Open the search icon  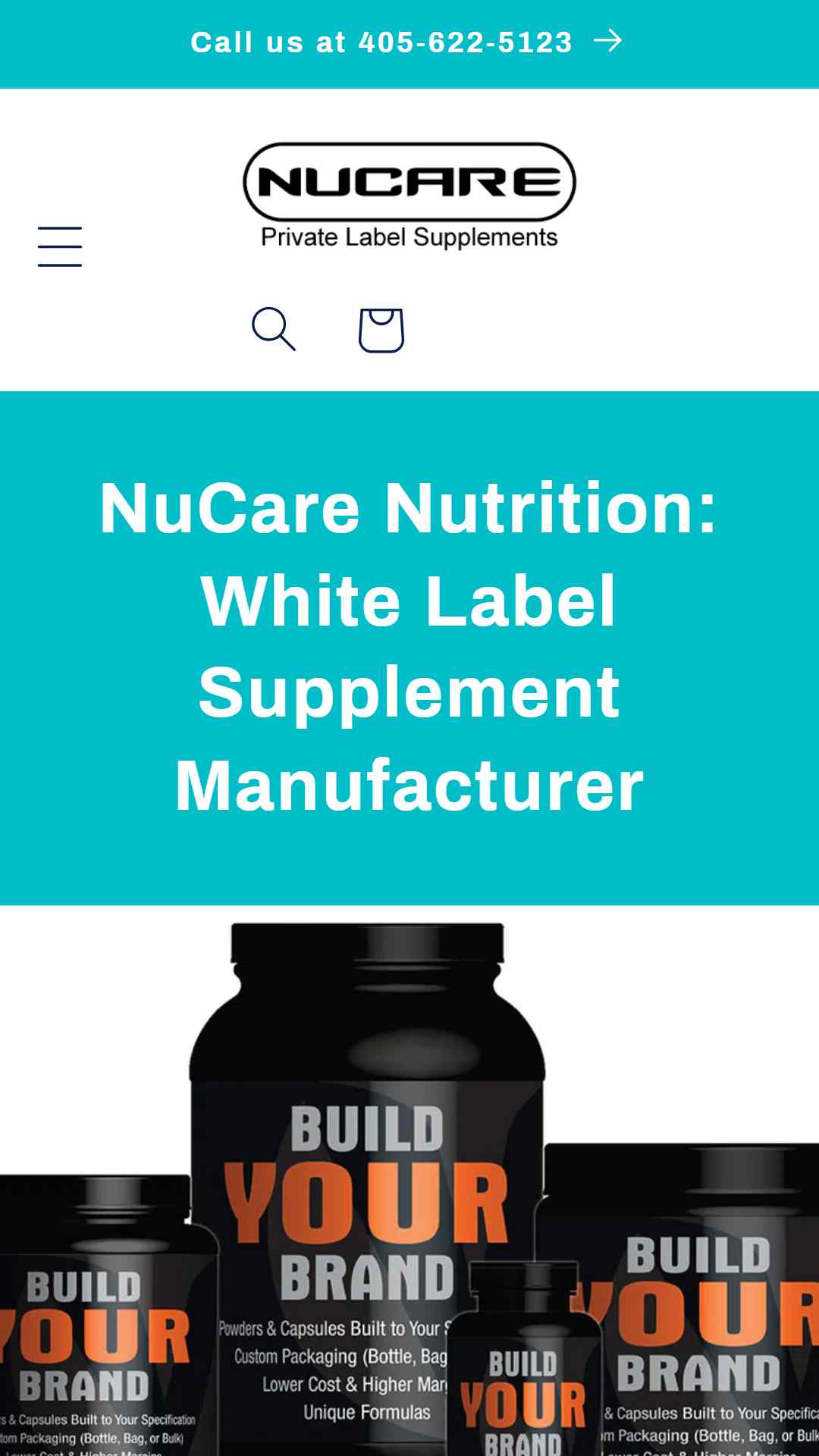(x=273, y=329)
